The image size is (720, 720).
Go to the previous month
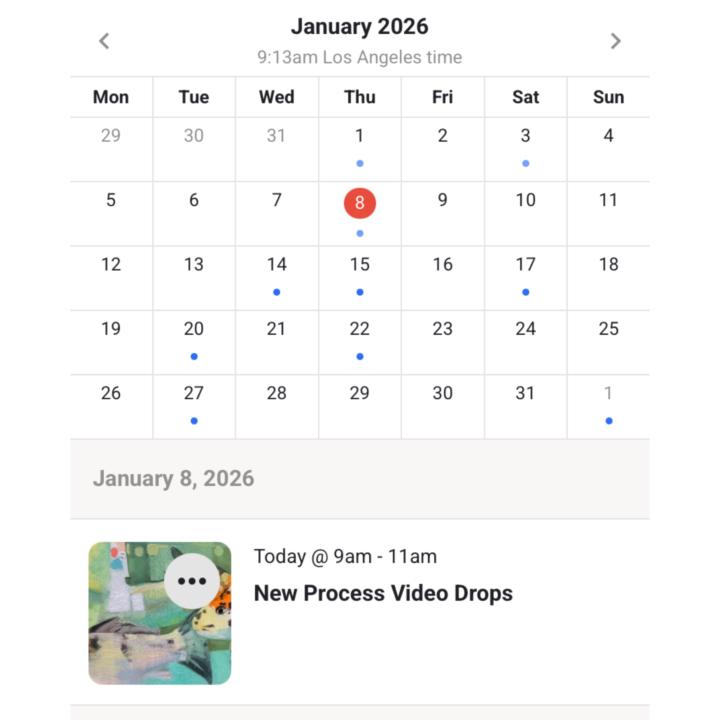(104, 41)
